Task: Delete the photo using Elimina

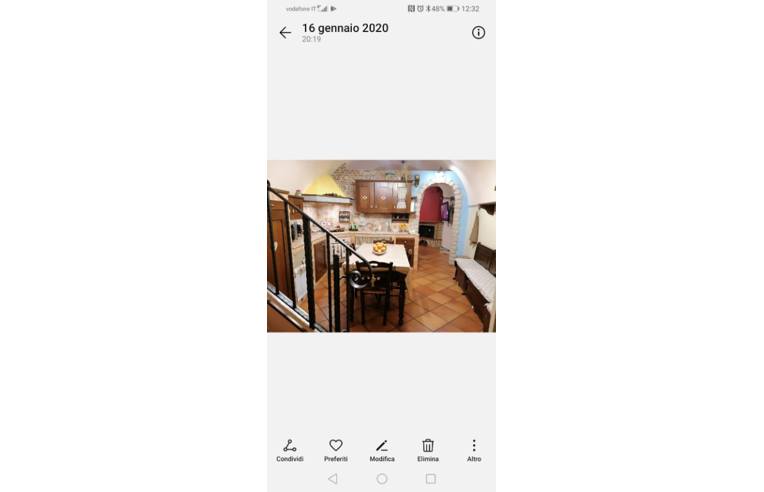Action: pos(428,450)
